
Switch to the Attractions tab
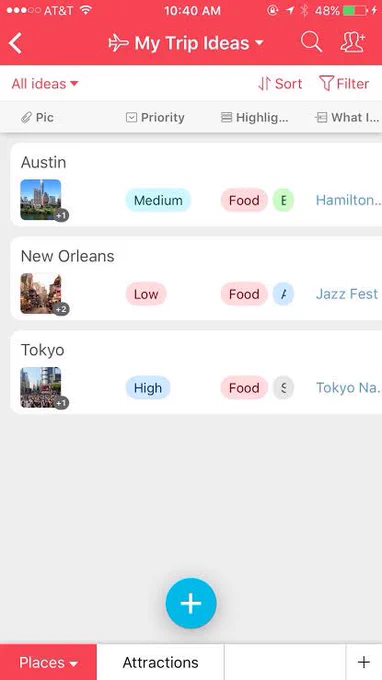[x=160, y=662]
